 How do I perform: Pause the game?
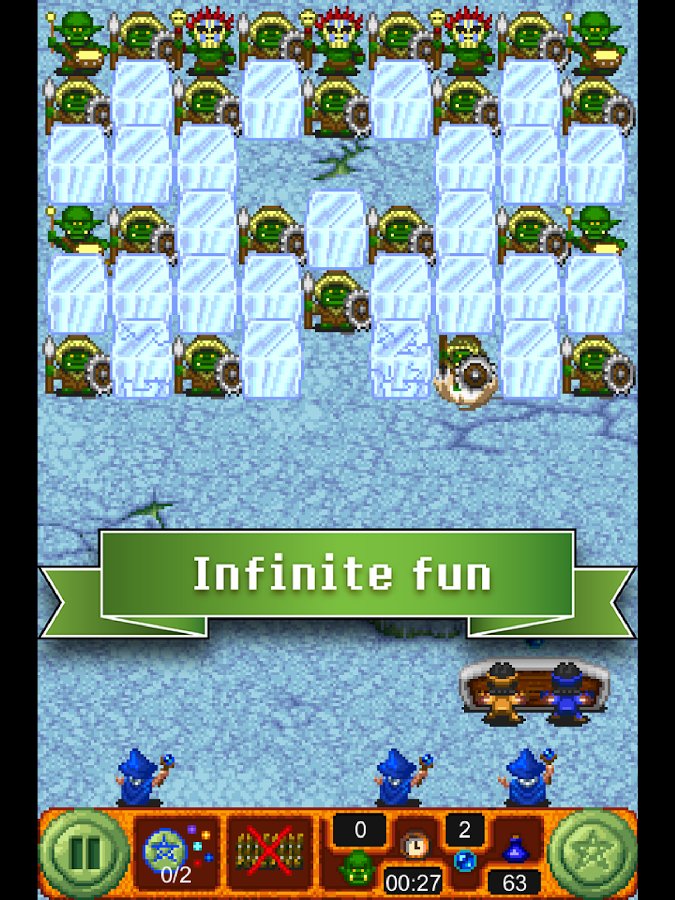point(83,853)
